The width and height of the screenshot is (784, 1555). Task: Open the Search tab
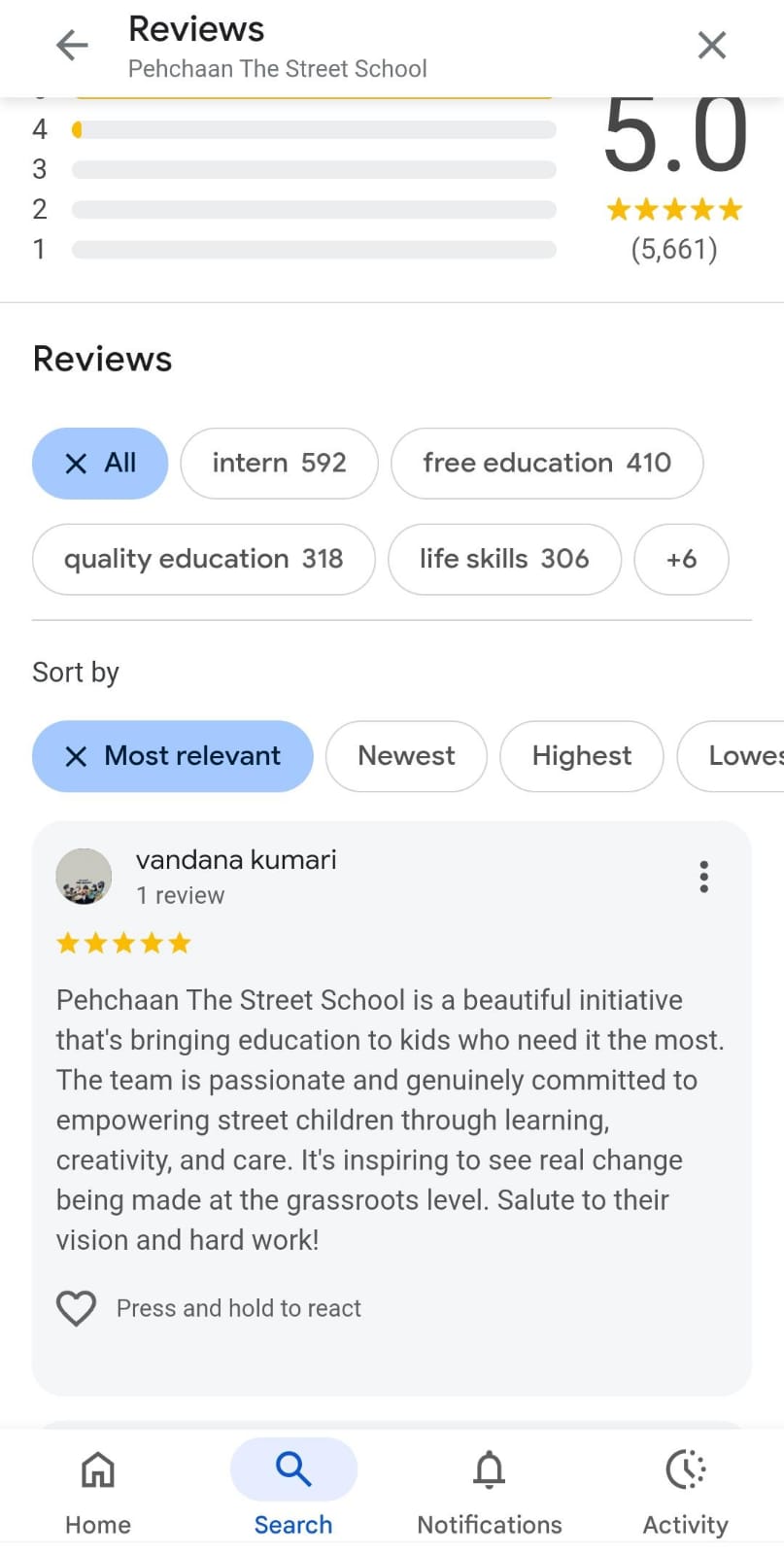pos(293,1486)
